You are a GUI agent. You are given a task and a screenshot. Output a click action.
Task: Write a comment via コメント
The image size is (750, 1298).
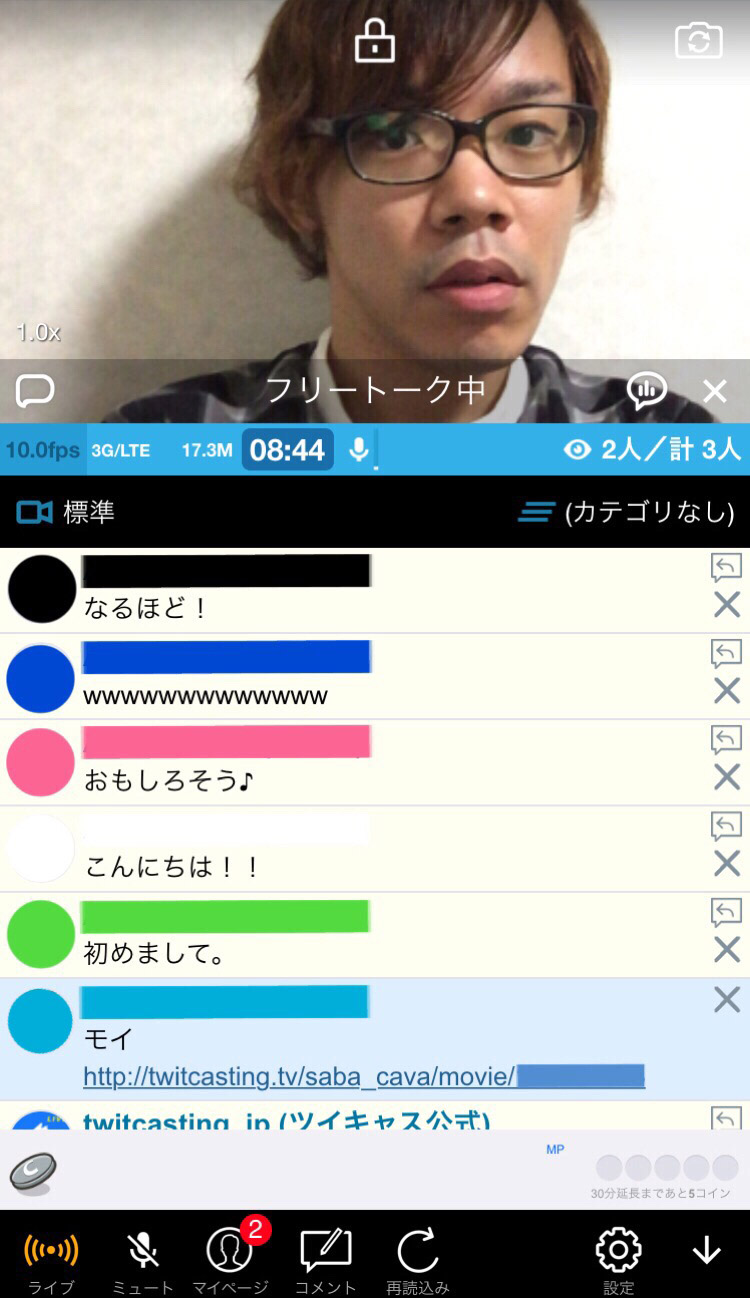tap(325, 1260)
